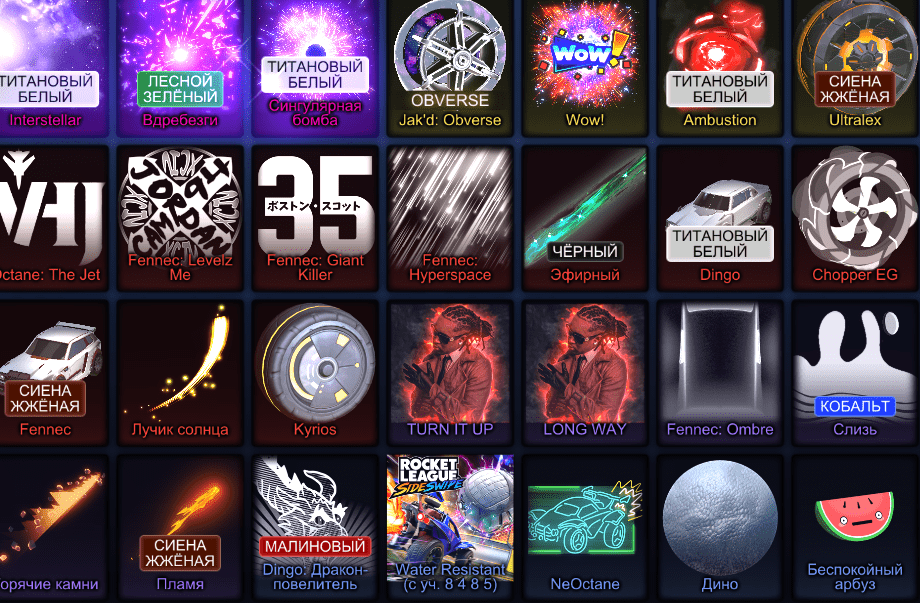Select the Dingo titanium white car

click(720, 215)
